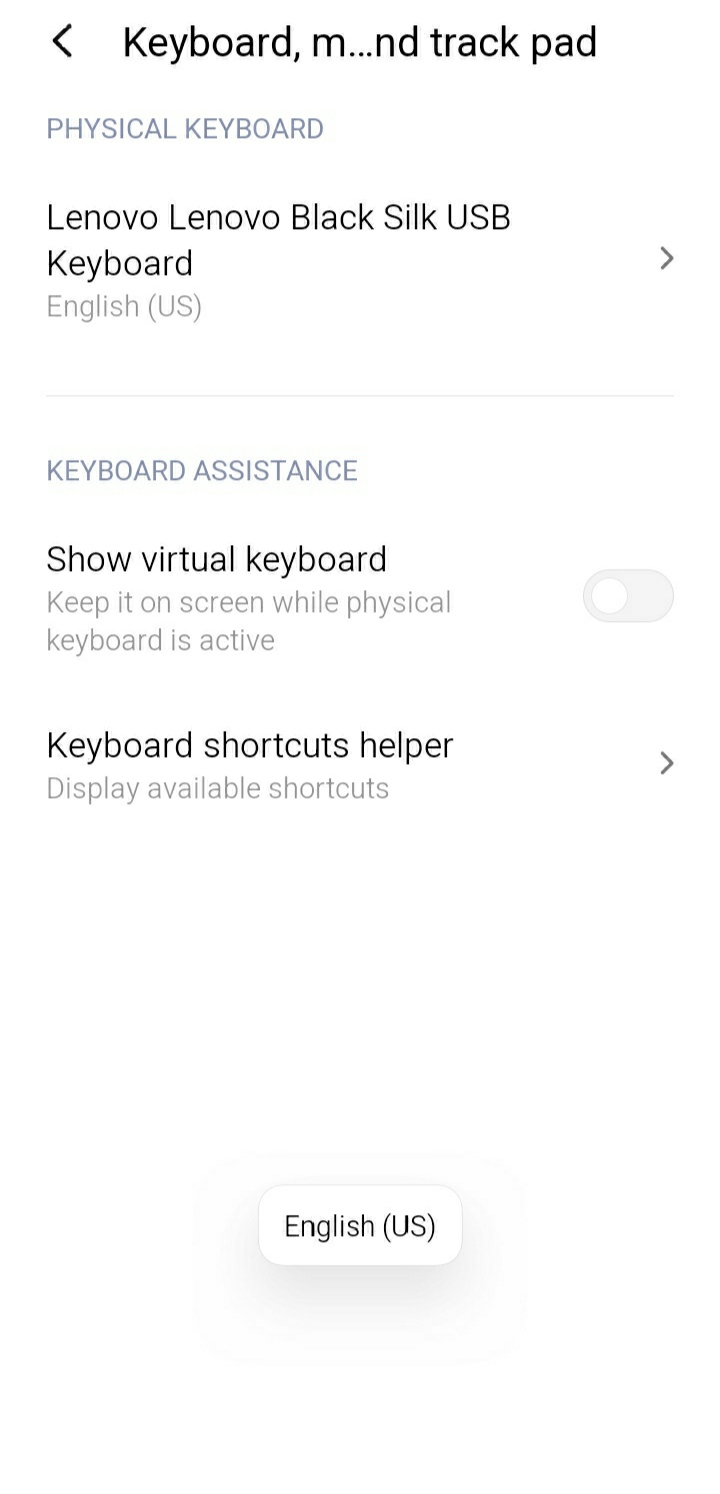Viewport: 720px width, 1494px height.
Task: Go back from keyboard settings
Action: click(x=63, y=42)
